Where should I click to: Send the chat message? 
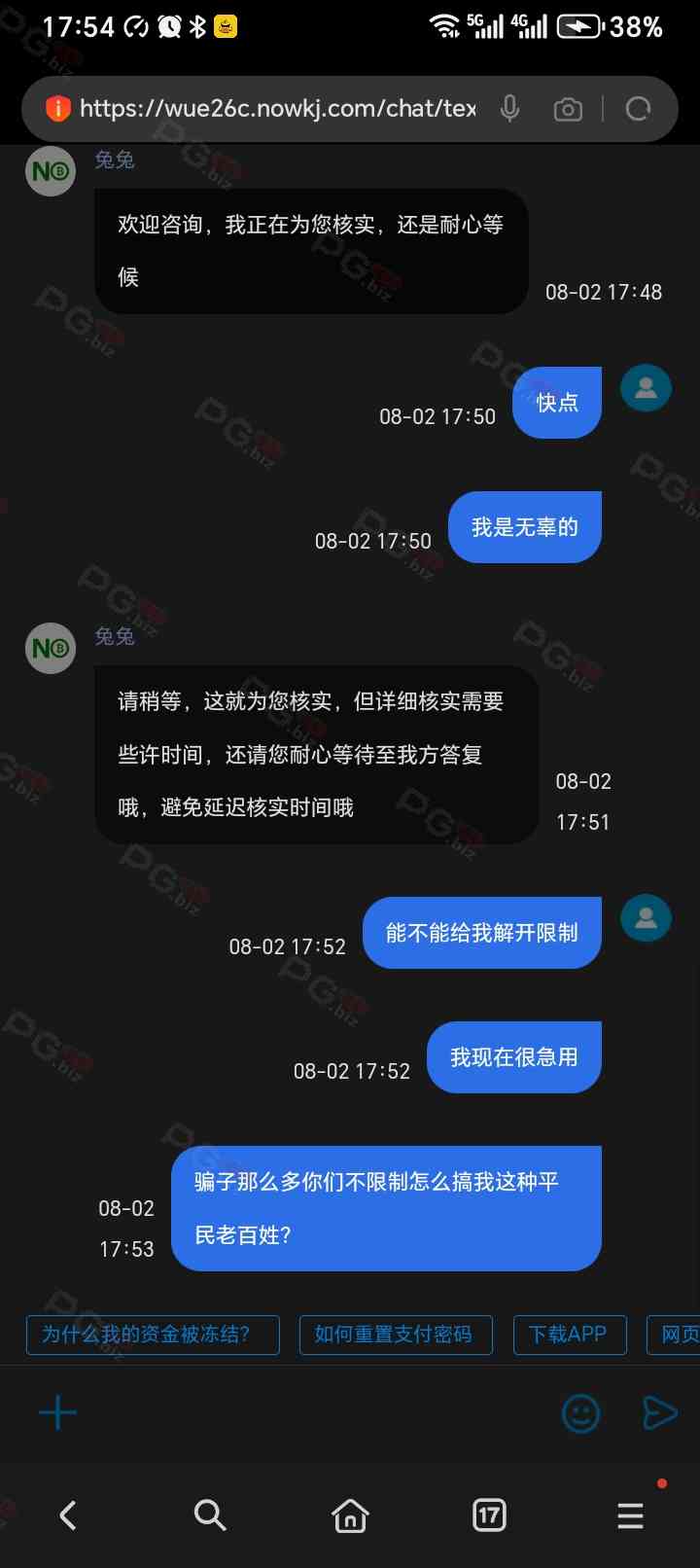pos(659,1413)
